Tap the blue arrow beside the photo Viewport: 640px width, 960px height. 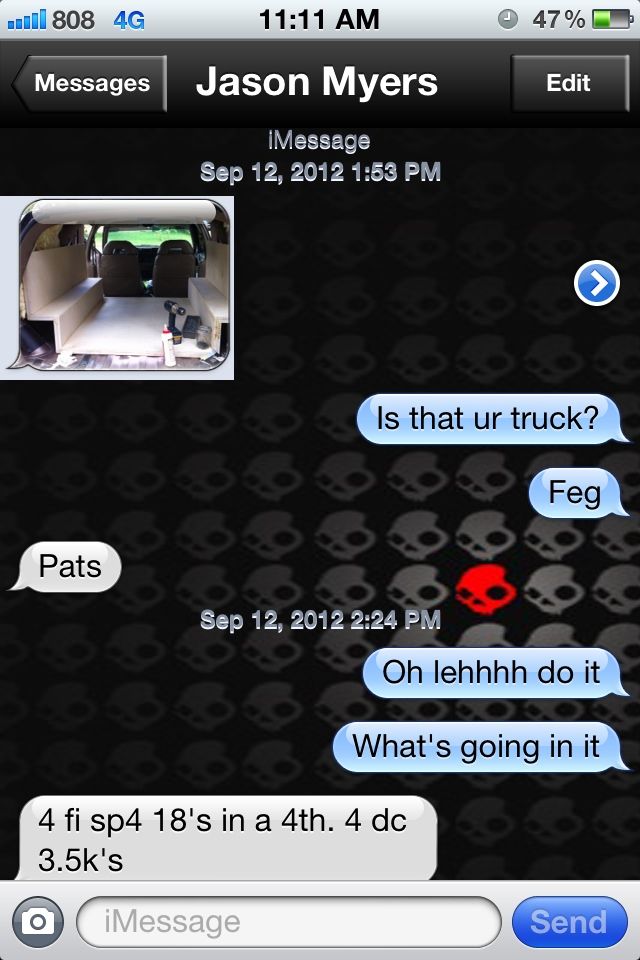tap(596, 285)
